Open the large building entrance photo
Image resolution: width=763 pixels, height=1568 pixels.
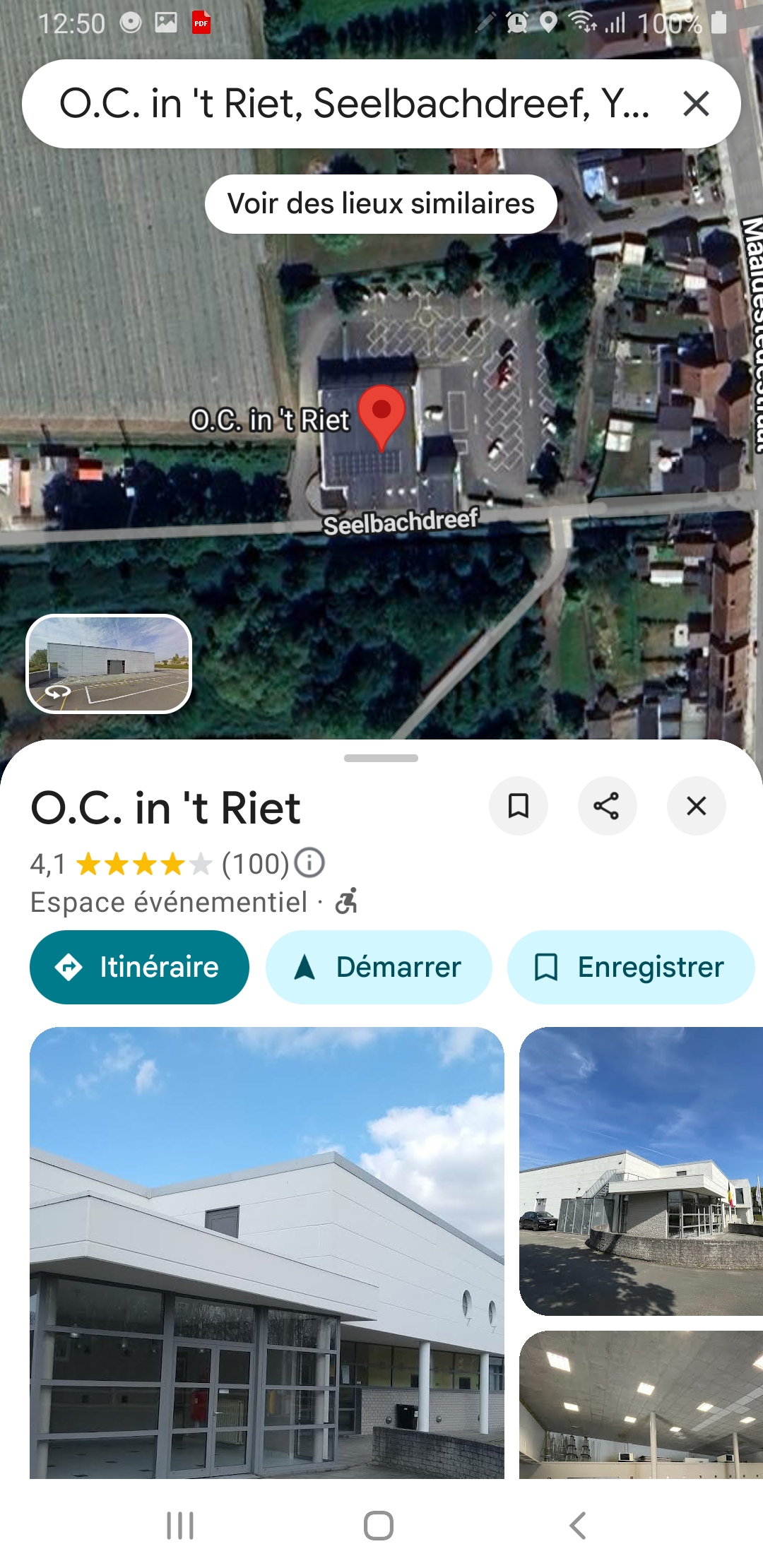[267, 1252]
